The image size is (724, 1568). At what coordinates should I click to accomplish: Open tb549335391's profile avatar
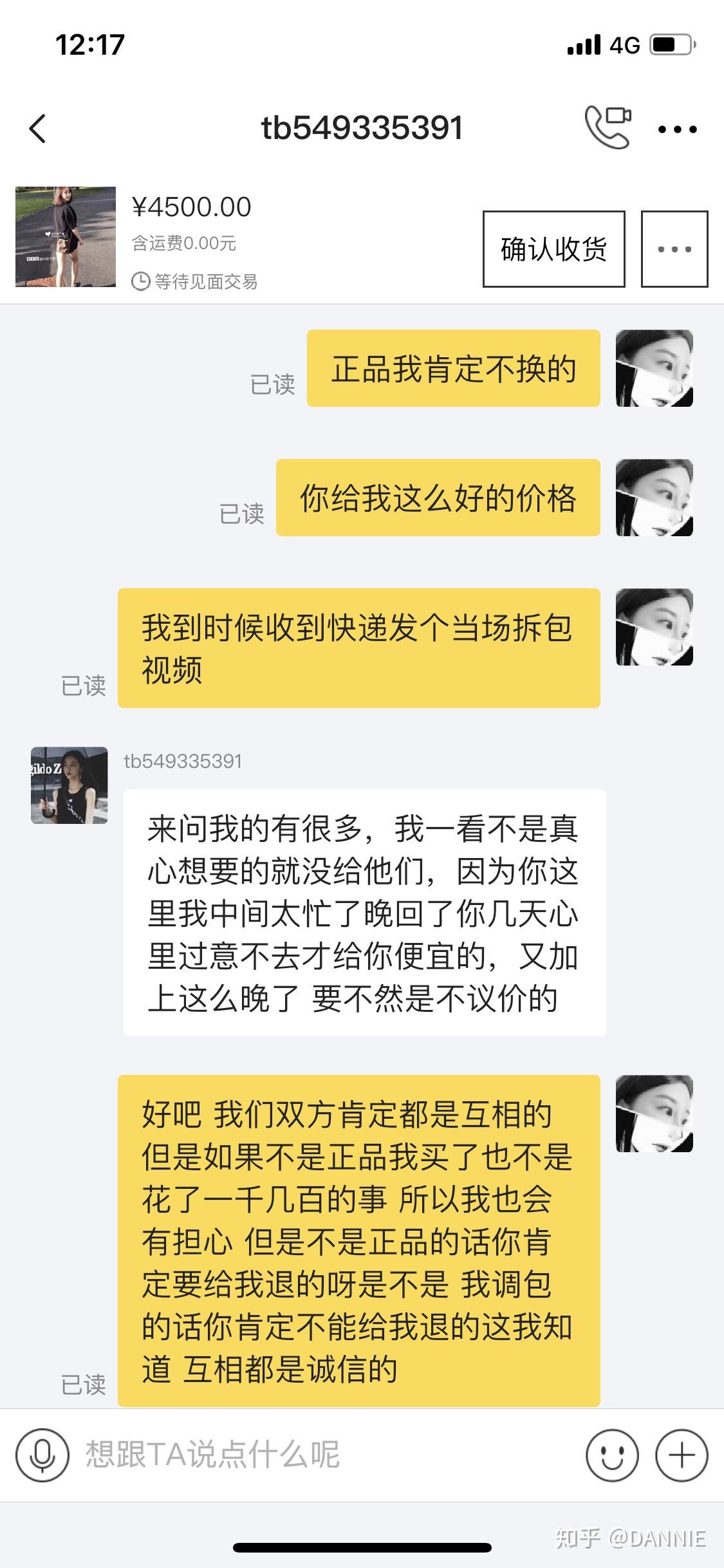tap(70, 785)
